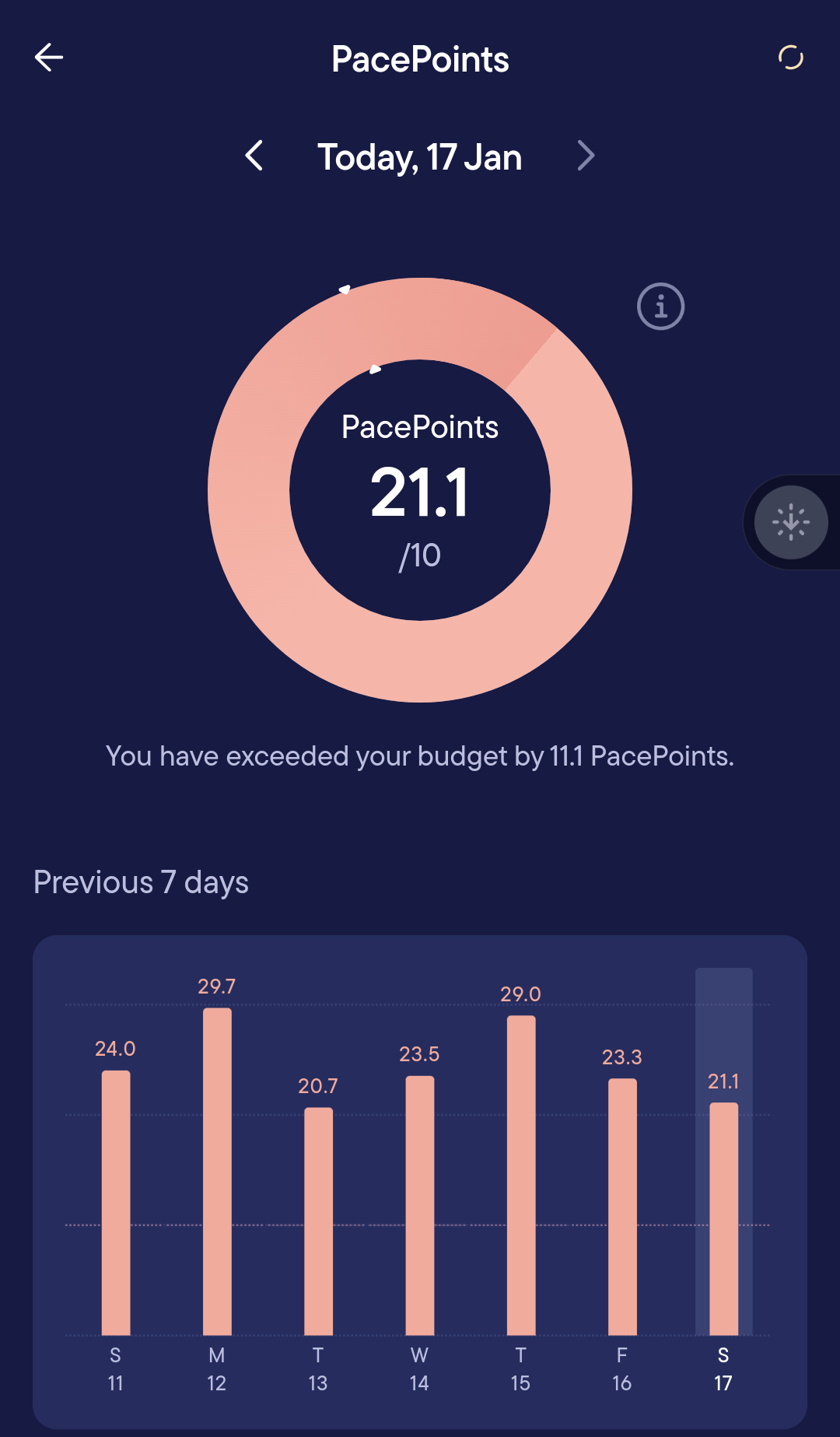The width and height of the screenshot is (840, 1437).
Task: Go to the next day
Action: [586, 156]
